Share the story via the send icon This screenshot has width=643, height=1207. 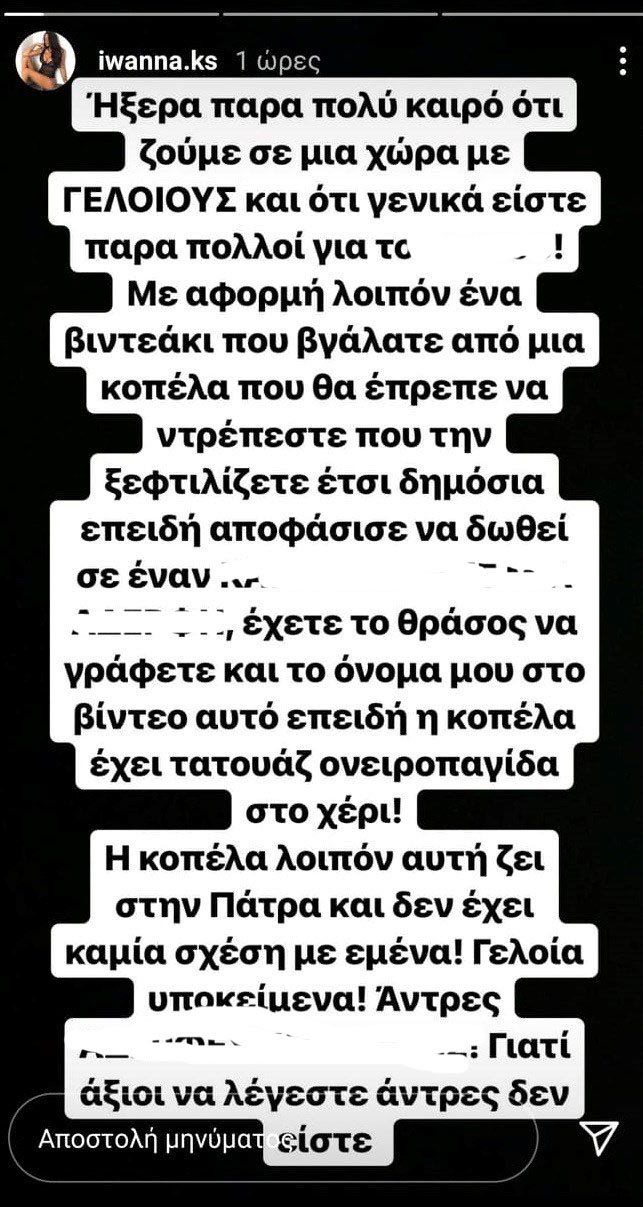(x=598, y=1137)
